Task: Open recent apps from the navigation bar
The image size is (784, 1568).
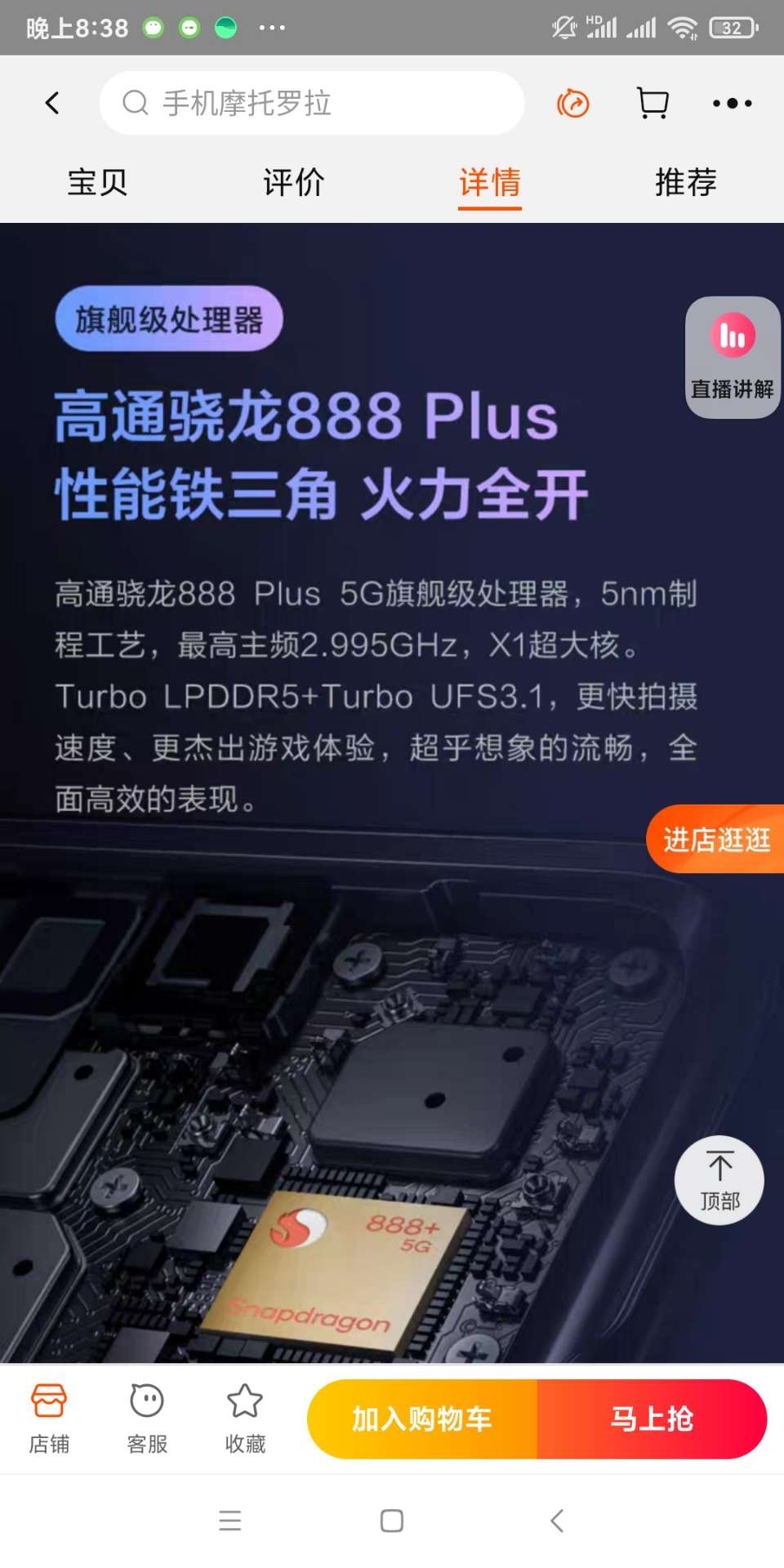Action: tap(230, 1521)
